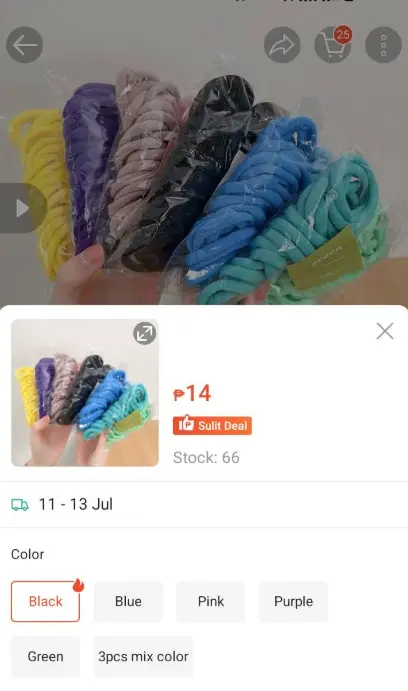This screenshot has width=408, height=691.
Task: Expand the product variation image
Action: coord(145,333)
